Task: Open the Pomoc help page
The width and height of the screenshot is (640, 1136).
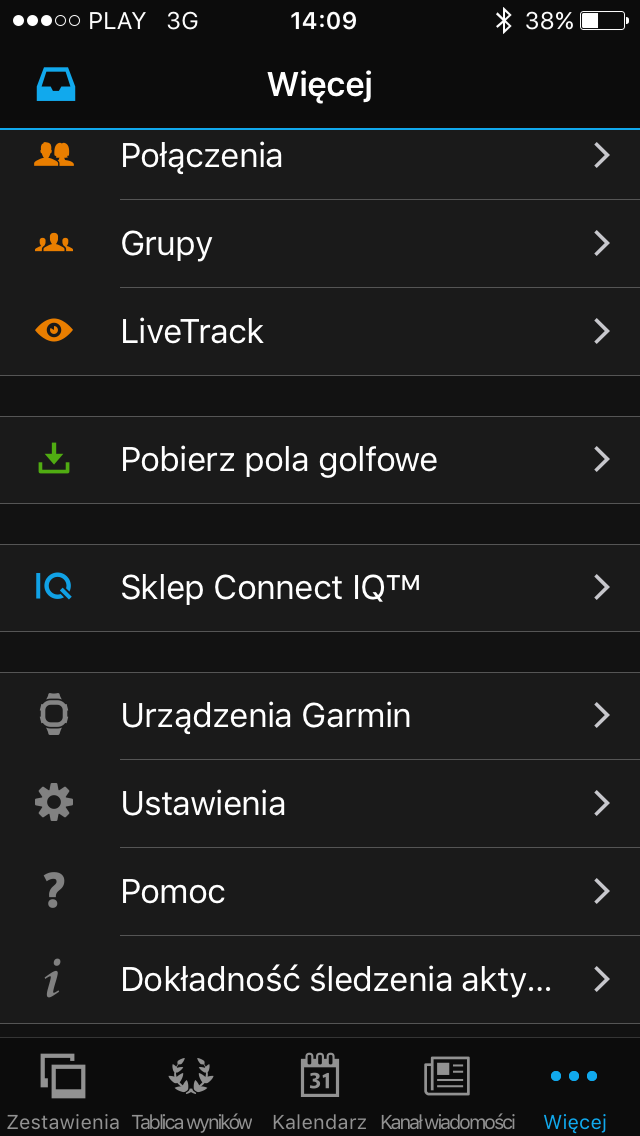Action: (320, 892)
